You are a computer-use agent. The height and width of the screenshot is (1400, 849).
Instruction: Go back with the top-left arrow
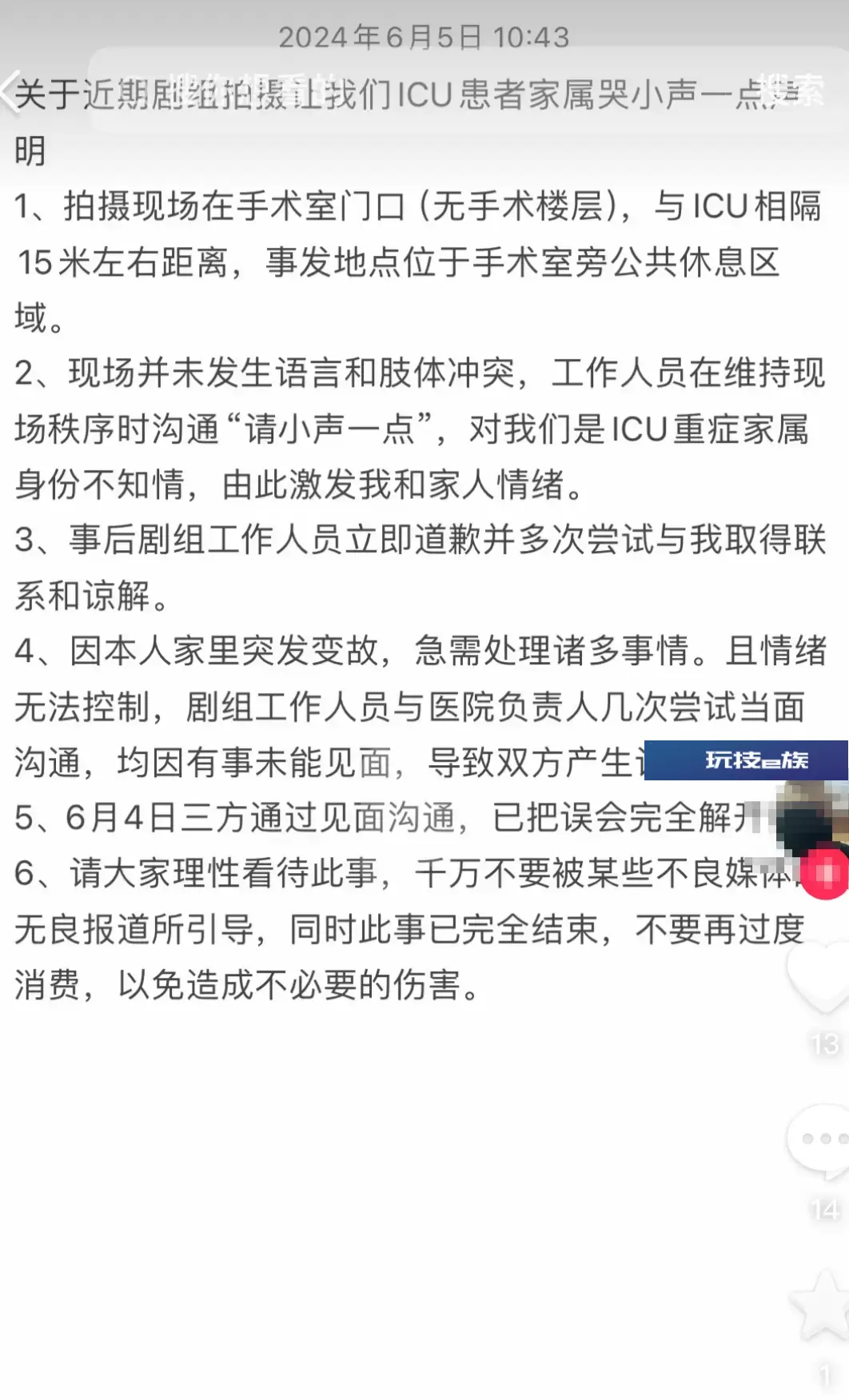[10, 93]
